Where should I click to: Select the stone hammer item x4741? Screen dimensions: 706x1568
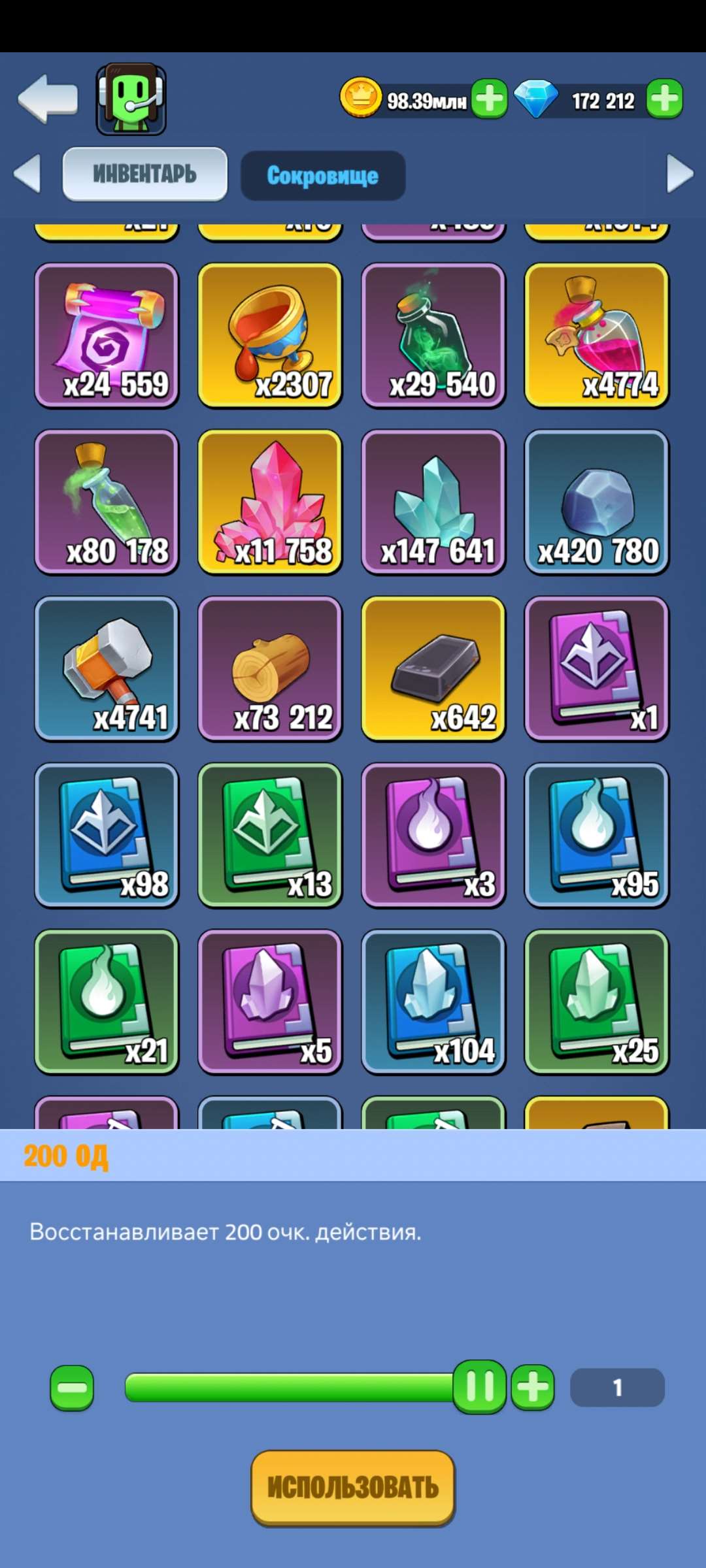[107, 668]
